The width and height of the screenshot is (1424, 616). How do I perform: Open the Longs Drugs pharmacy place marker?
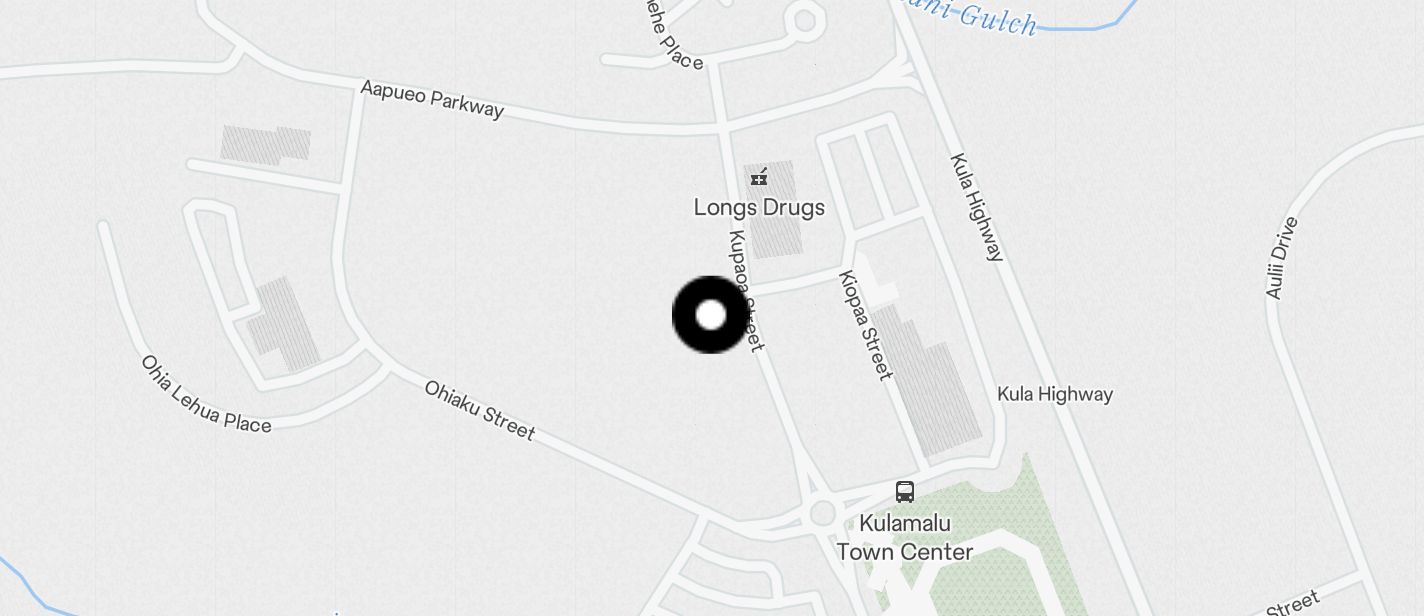[x=759, y=178]
